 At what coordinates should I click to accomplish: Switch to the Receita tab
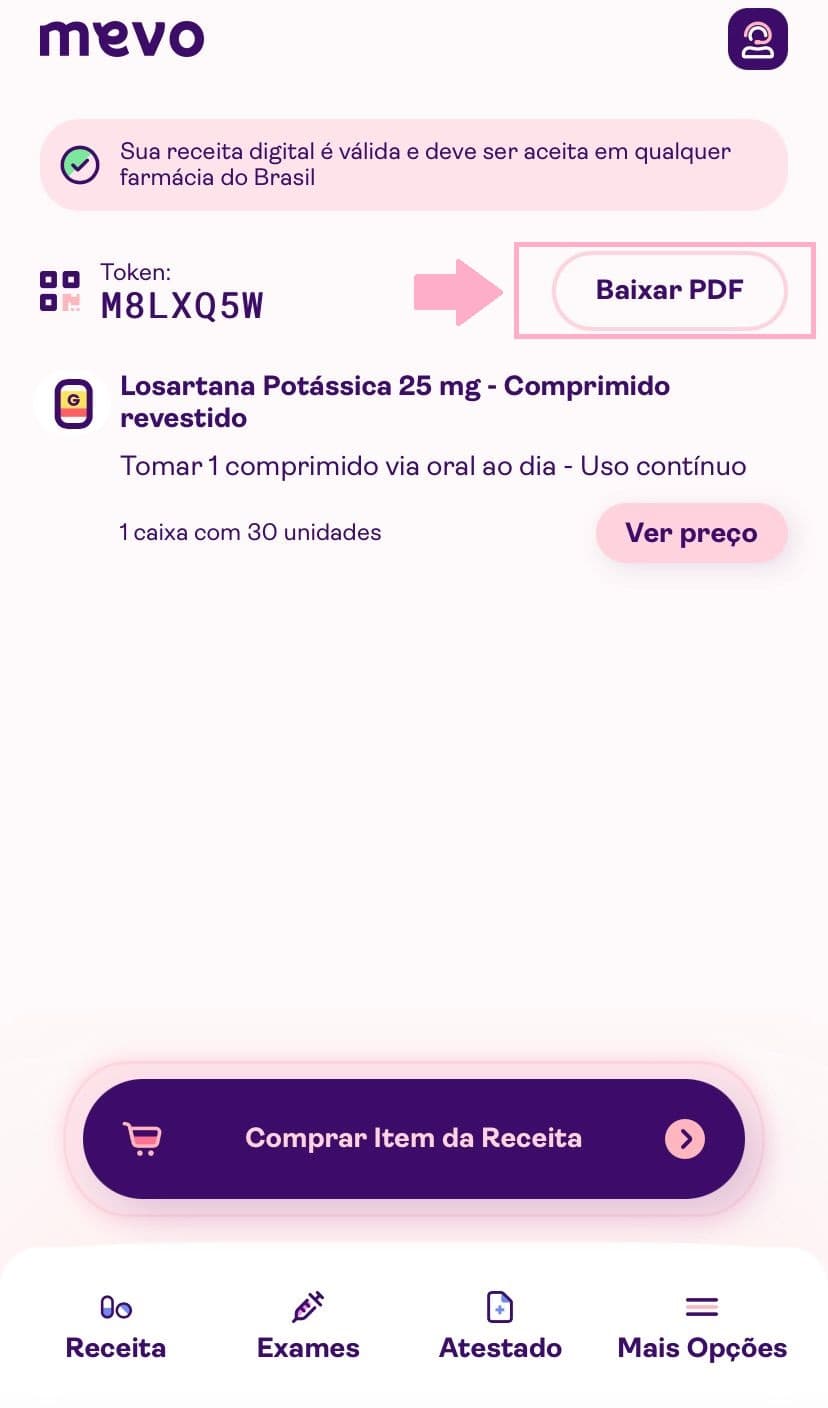pyautogui.click(x=116, y=1326)
